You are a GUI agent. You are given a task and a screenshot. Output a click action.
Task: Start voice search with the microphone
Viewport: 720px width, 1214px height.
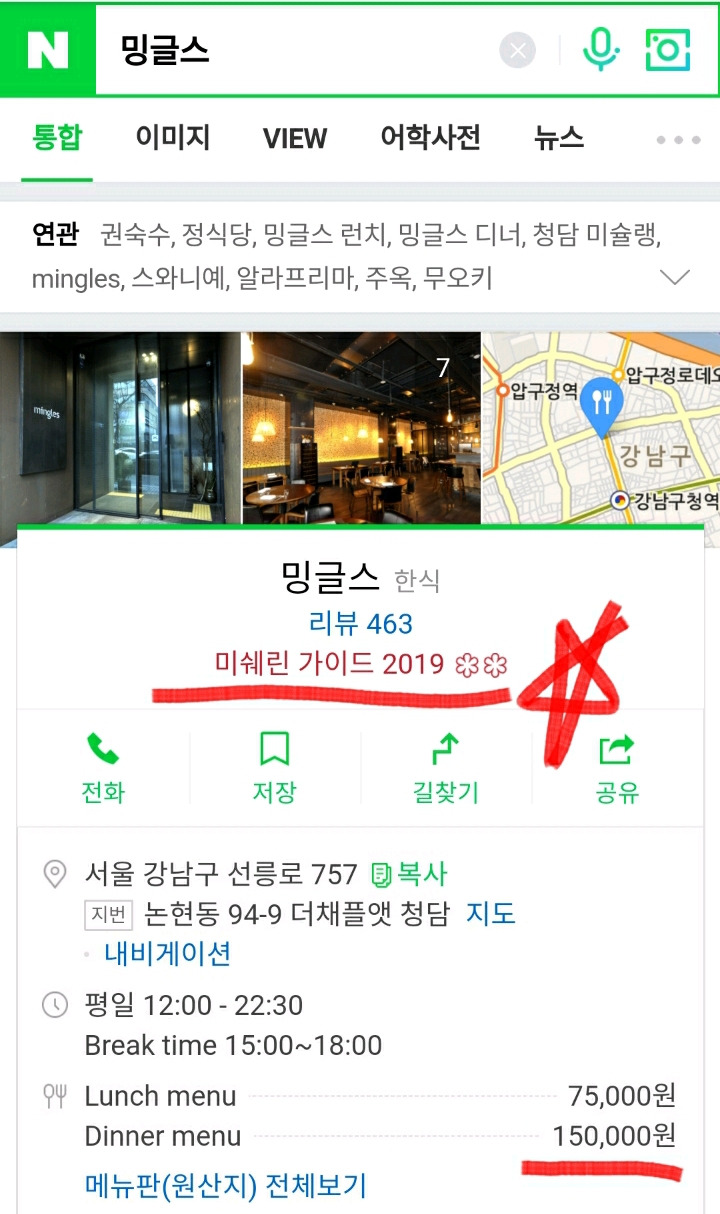tap(600, 50)
